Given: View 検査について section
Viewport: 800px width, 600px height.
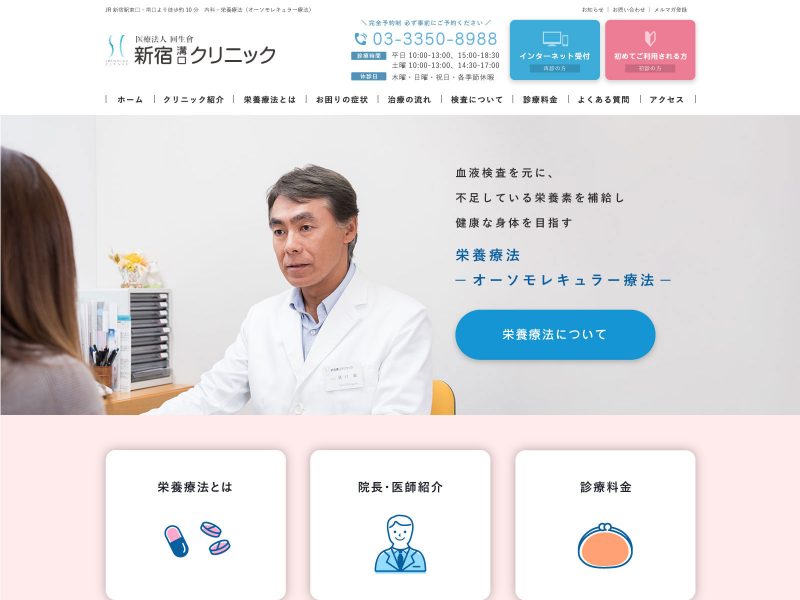Looking at the screenshot, I should coord(477,100).
